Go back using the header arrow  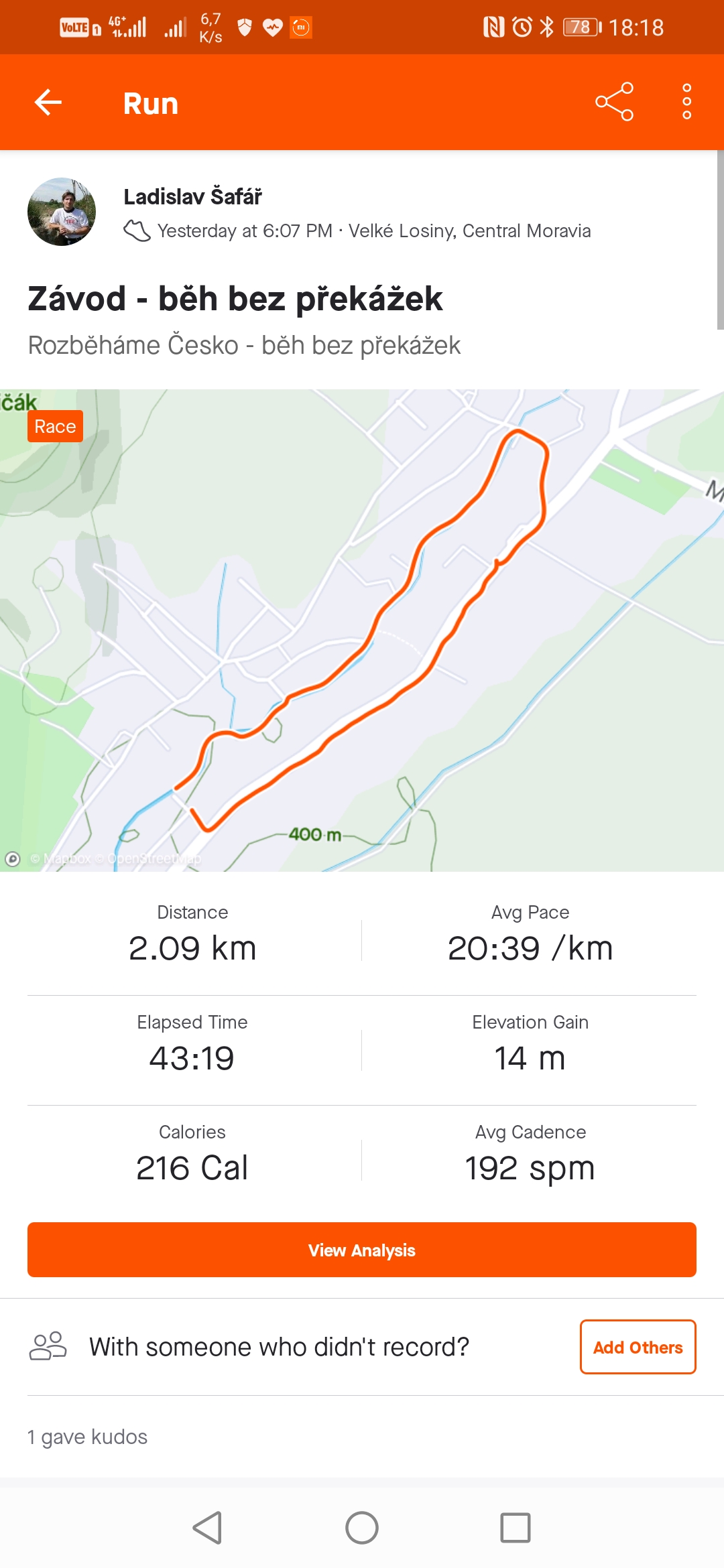click(48, 103)
